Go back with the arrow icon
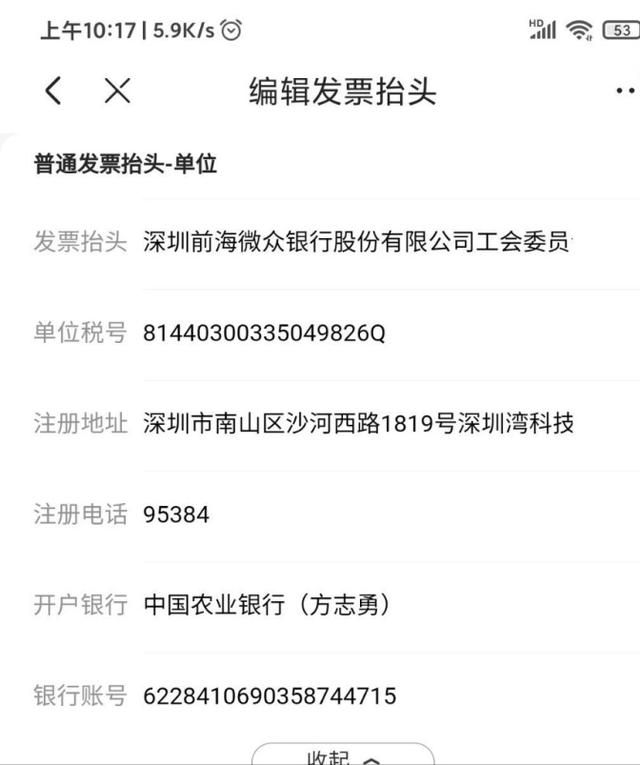 click(x=54, y=92)
